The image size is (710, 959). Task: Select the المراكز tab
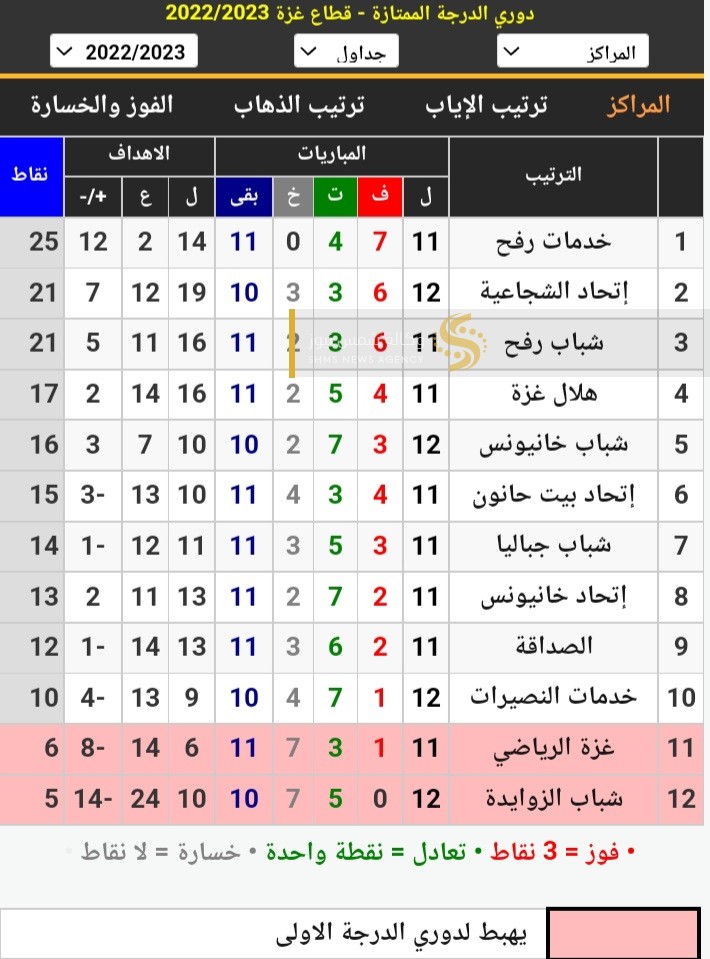point(638,105)
